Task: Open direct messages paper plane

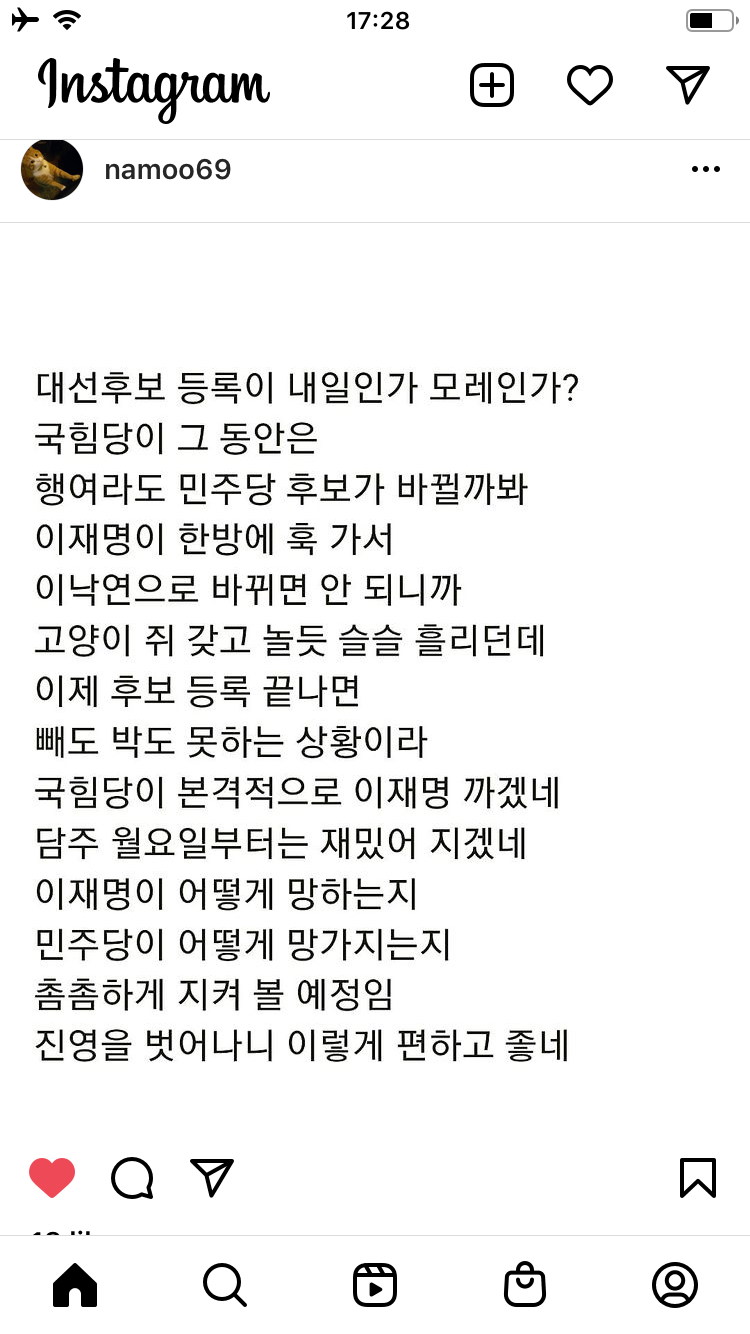Action: [688, 86]
